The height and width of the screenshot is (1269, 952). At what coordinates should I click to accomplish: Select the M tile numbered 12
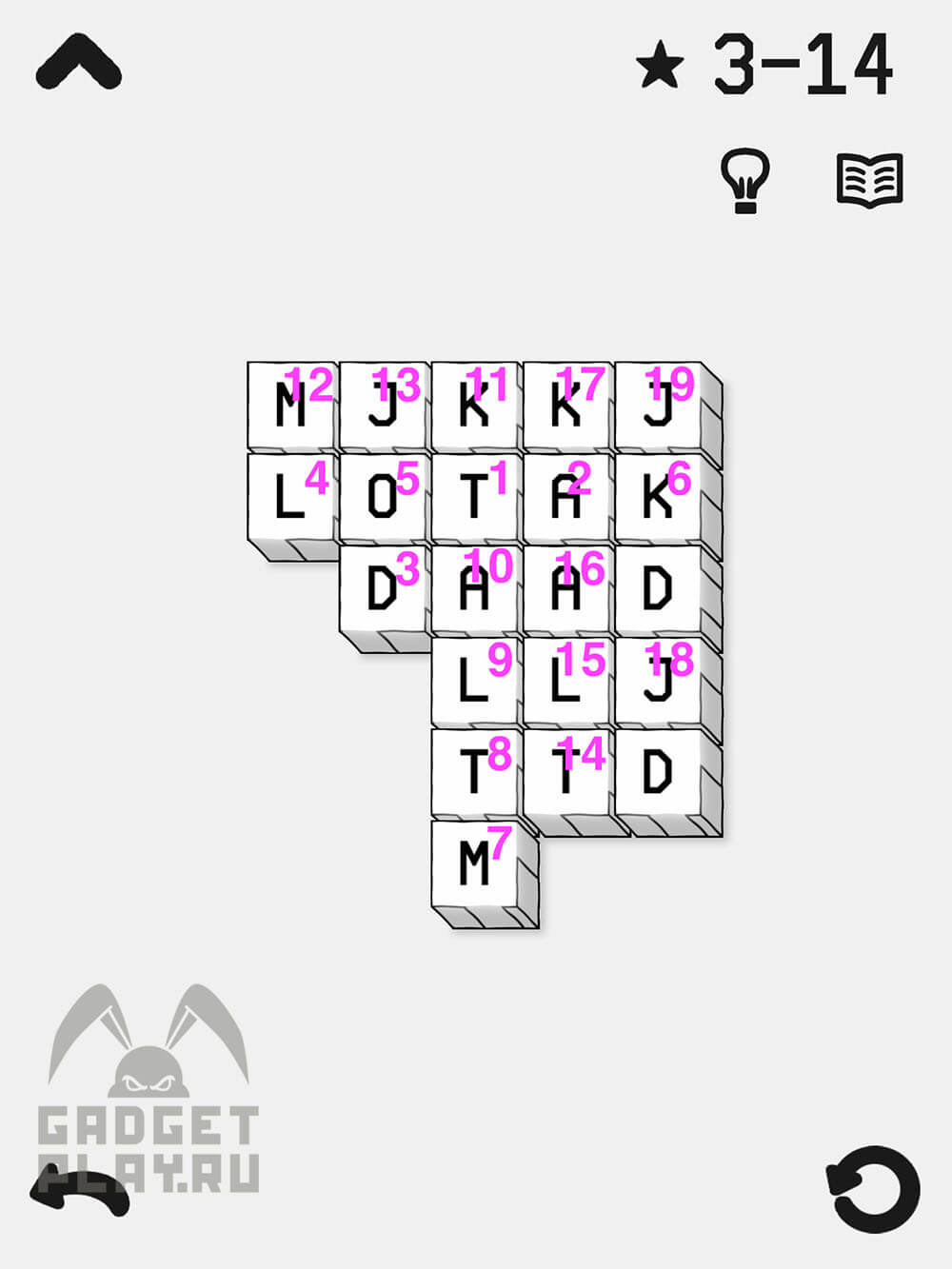coord(291,406)
